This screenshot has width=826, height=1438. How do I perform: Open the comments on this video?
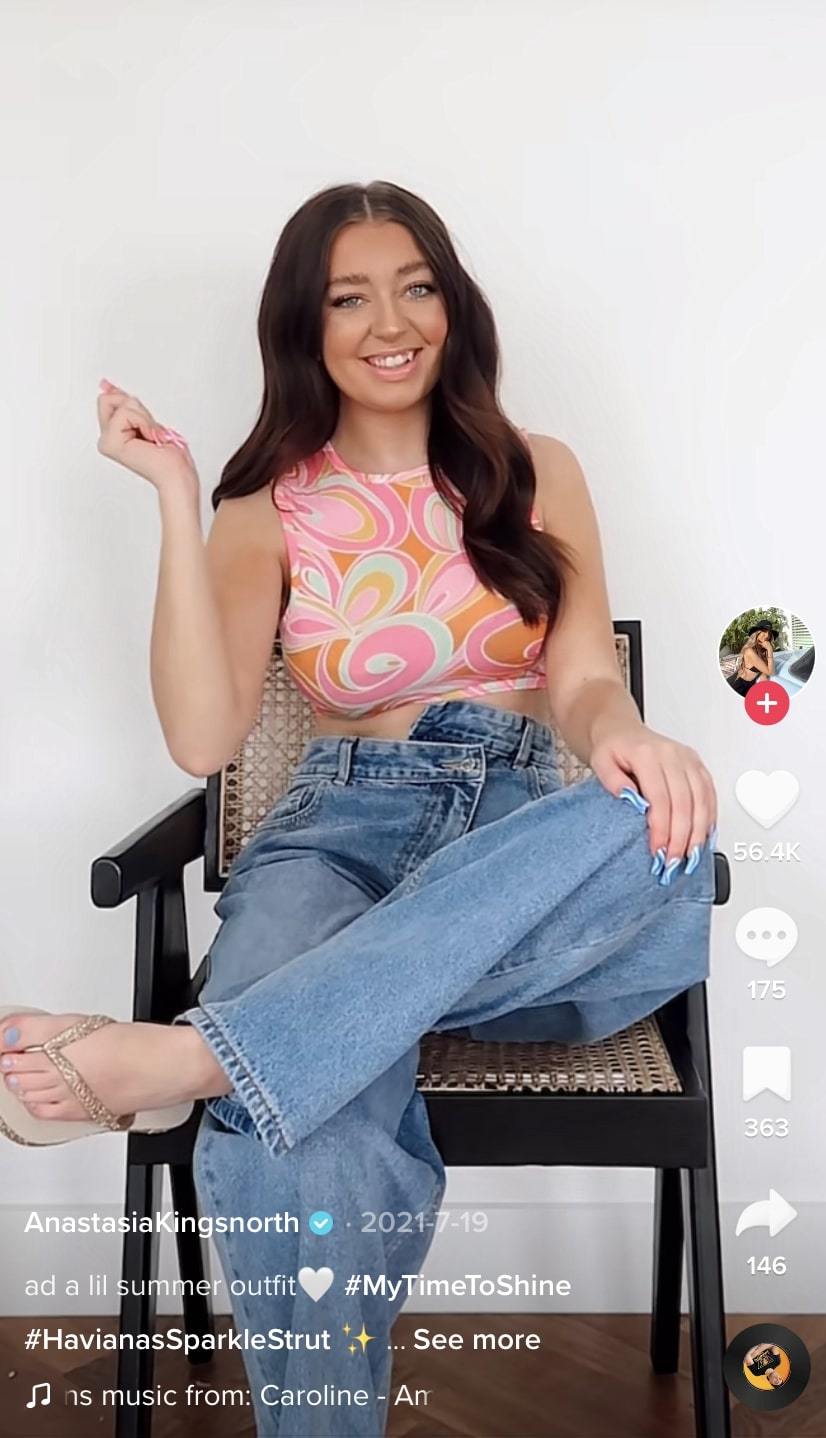(x=766, y=937)
